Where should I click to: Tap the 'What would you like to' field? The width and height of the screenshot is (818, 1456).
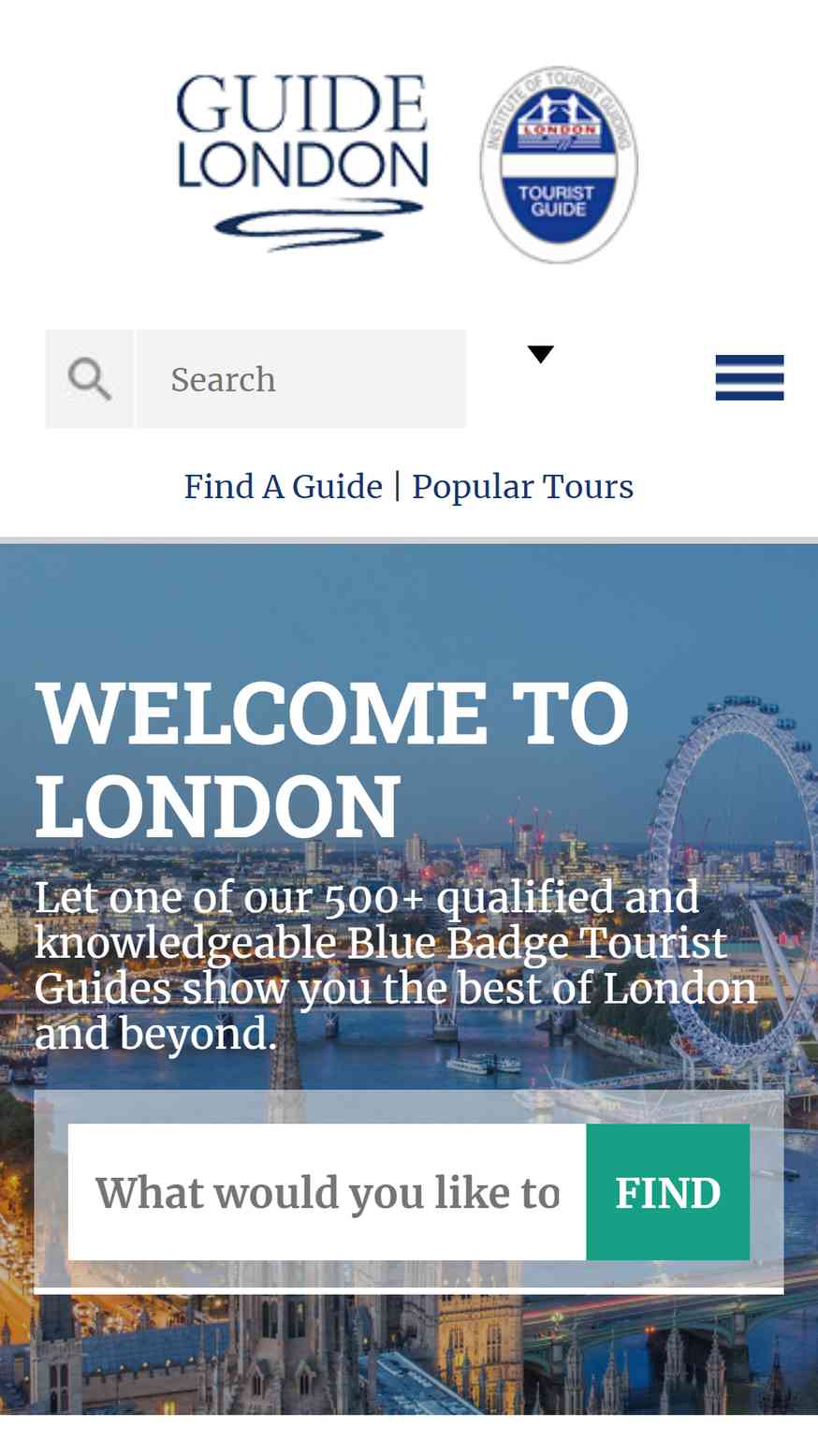pos(328,1192)
